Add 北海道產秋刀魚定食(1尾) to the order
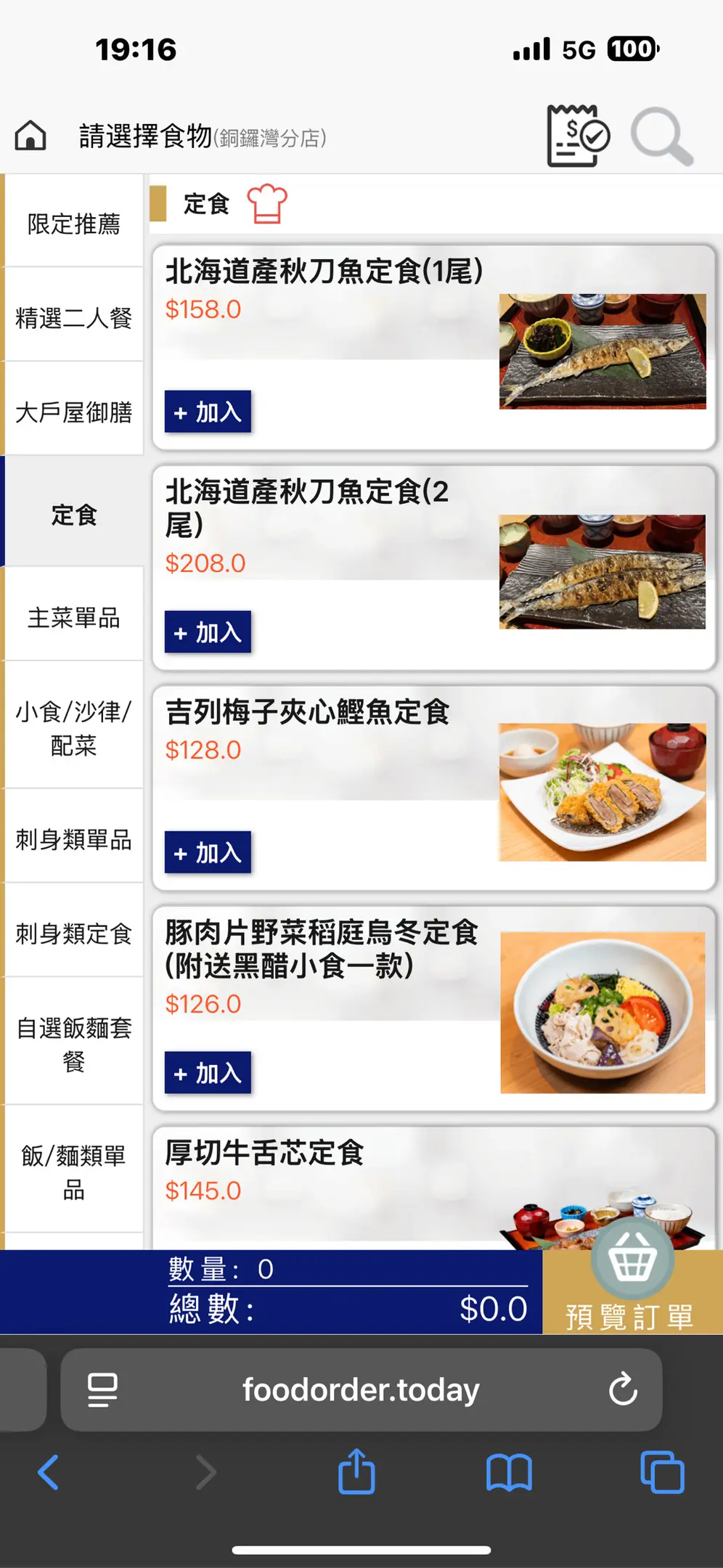The image size is (723, 1568). pyautogui.click(x=208, y=412)
